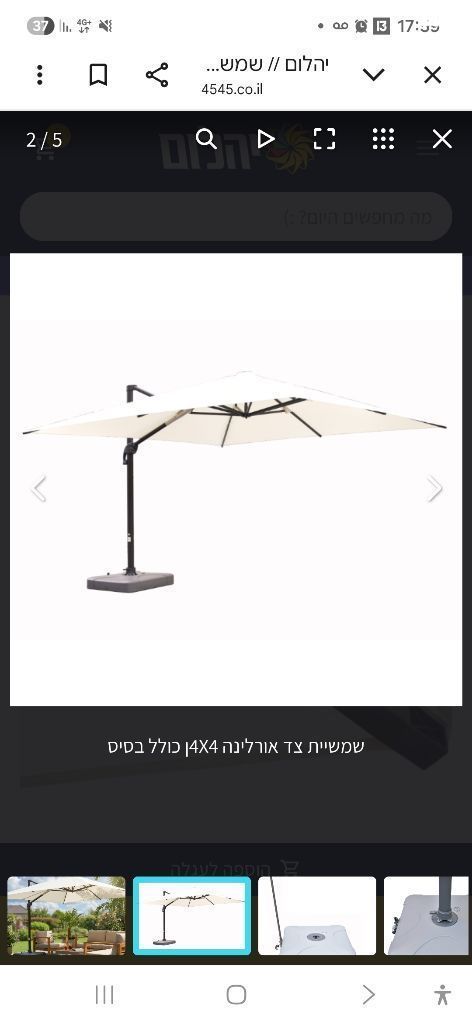The width and height of the screenshot is (472, 1024).
Task: Toggle the thumbnails grid
Action: (x=383, y=138)
